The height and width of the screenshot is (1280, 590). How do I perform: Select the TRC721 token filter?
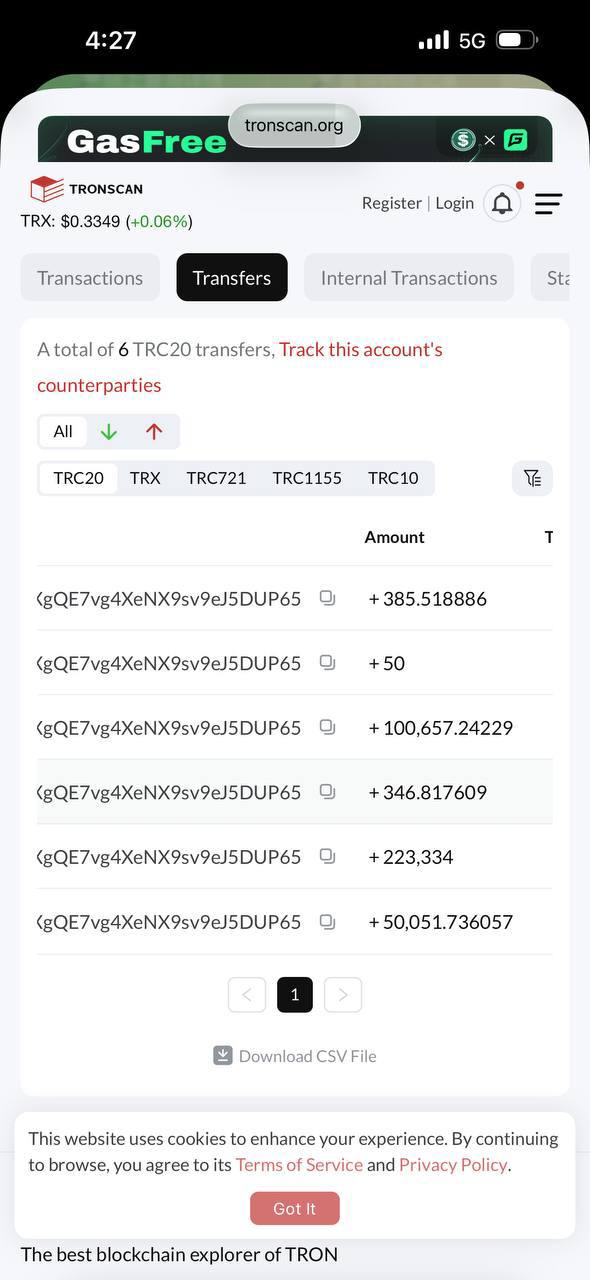tap(216, 478)
